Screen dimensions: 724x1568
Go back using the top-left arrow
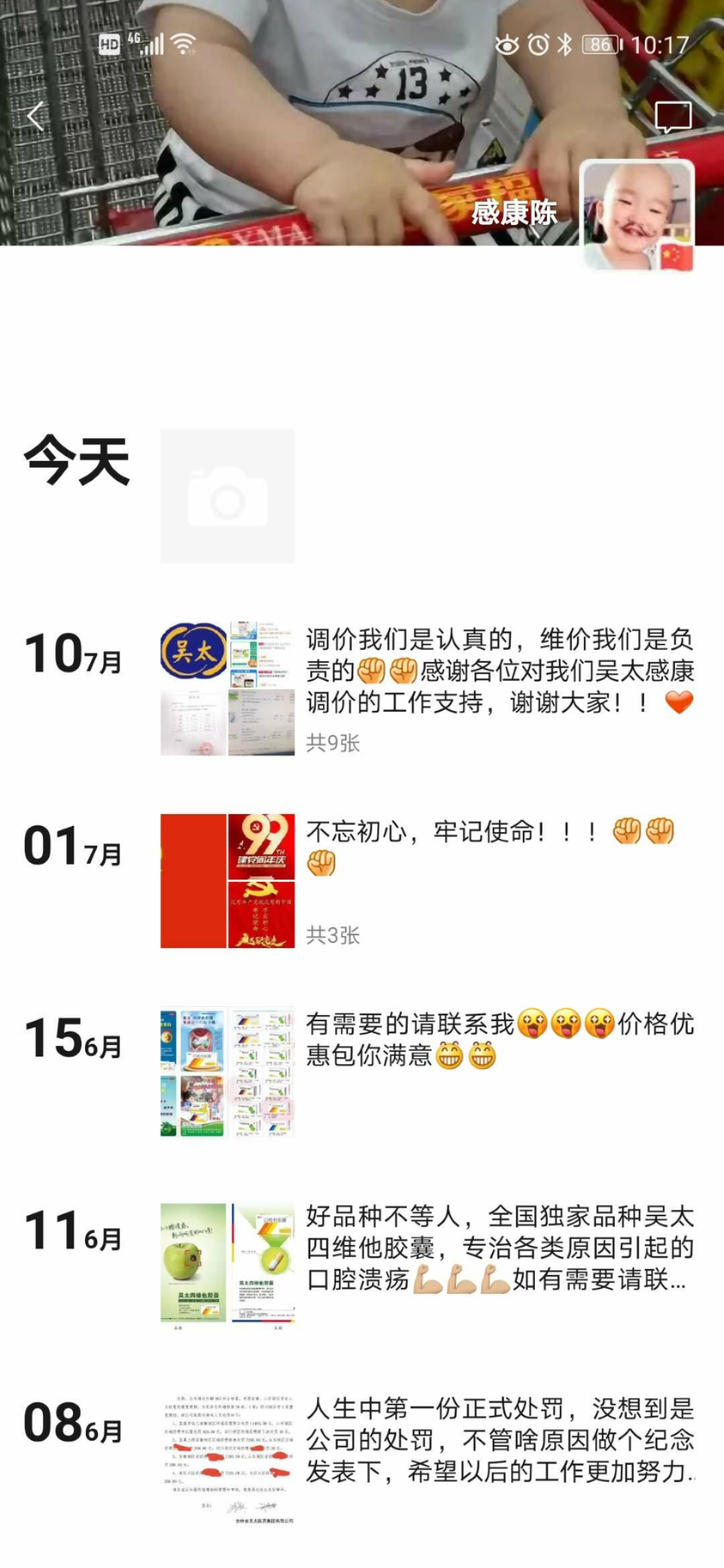point(35,117)
